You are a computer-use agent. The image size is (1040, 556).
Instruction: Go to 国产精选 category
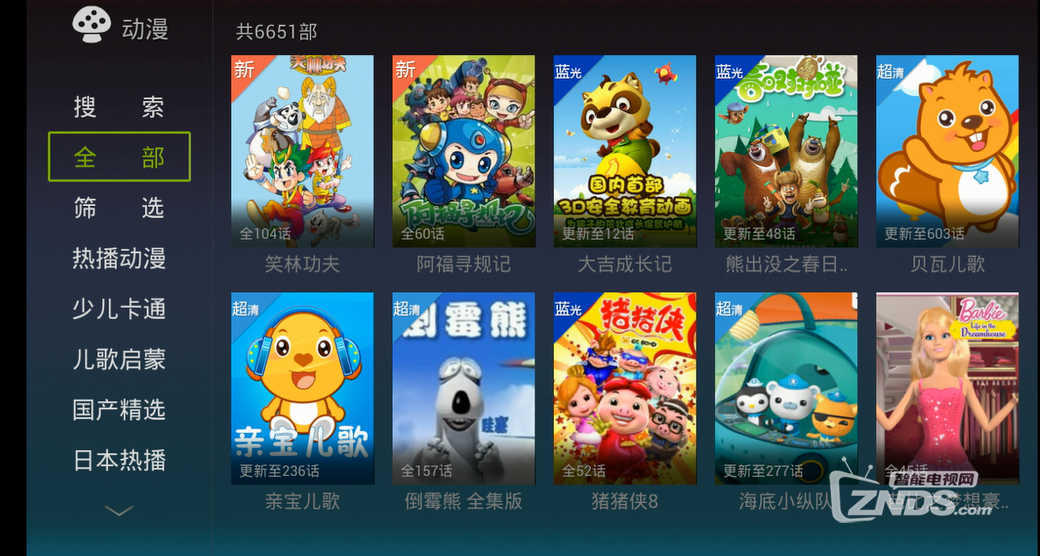[x=119, y=410]
